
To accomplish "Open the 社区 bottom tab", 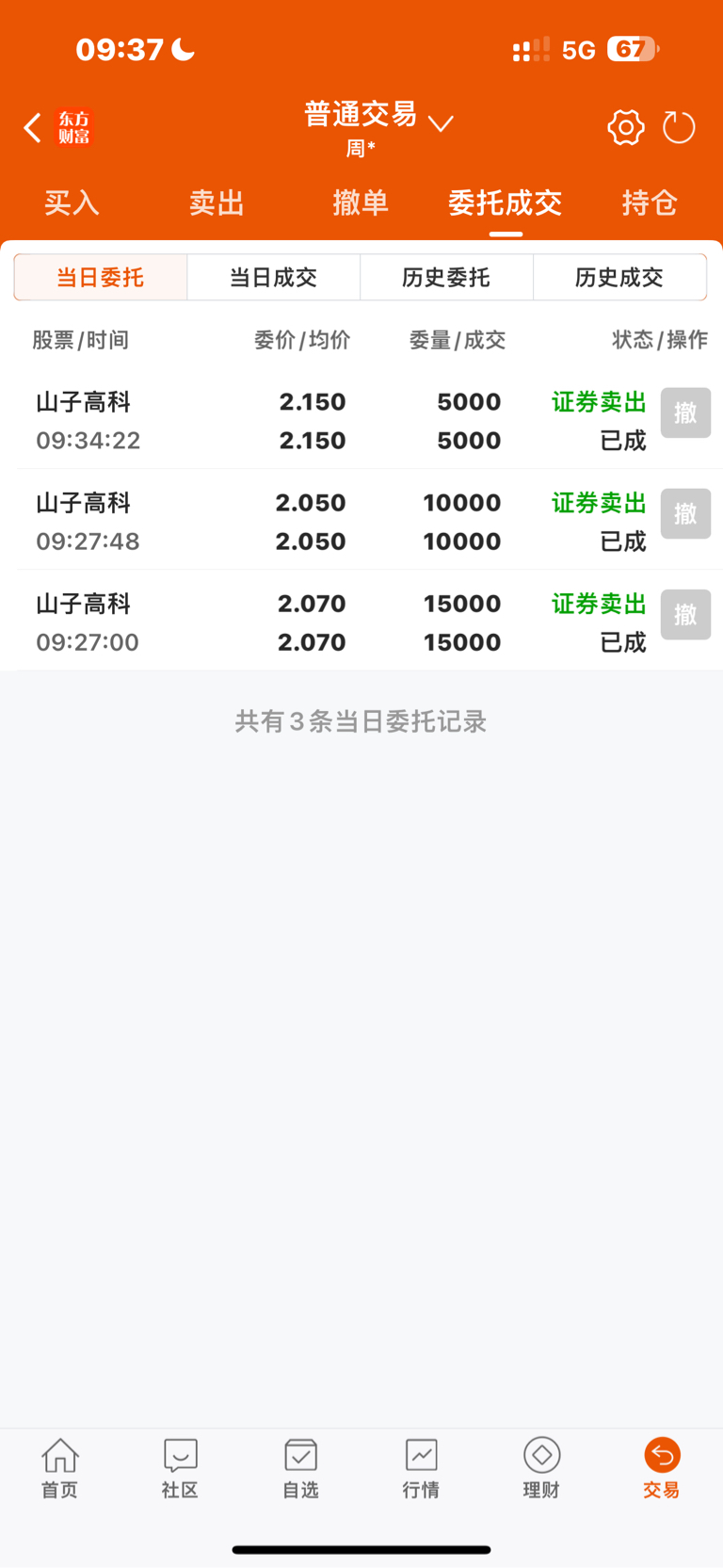I will [x=180, y=1468].
